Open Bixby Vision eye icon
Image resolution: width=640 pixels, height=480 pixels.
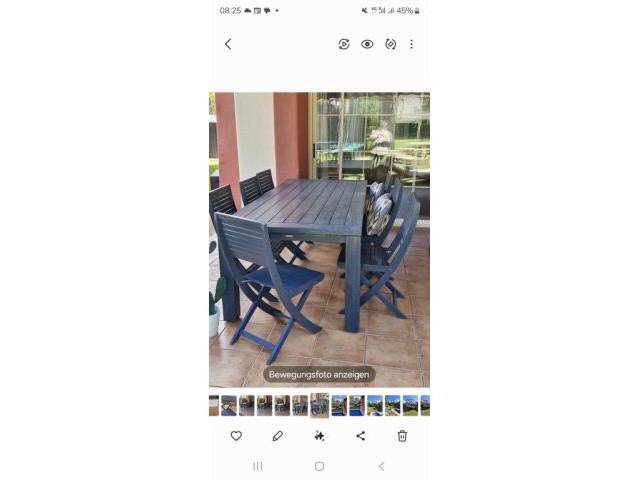click(367, 44)
